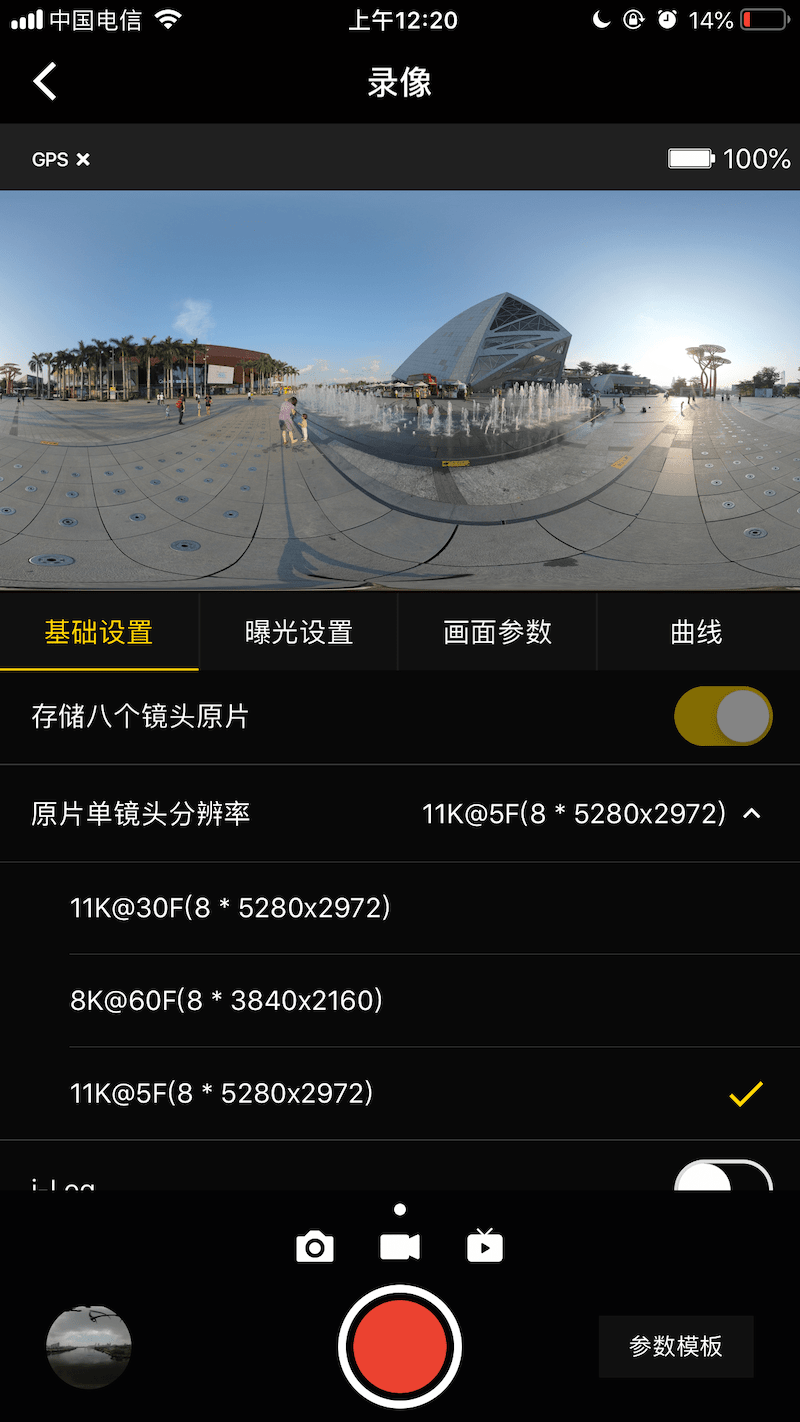Toggle 存储八个镜头原片 switch
The image size is (800, 1422).
coord(723,716)
